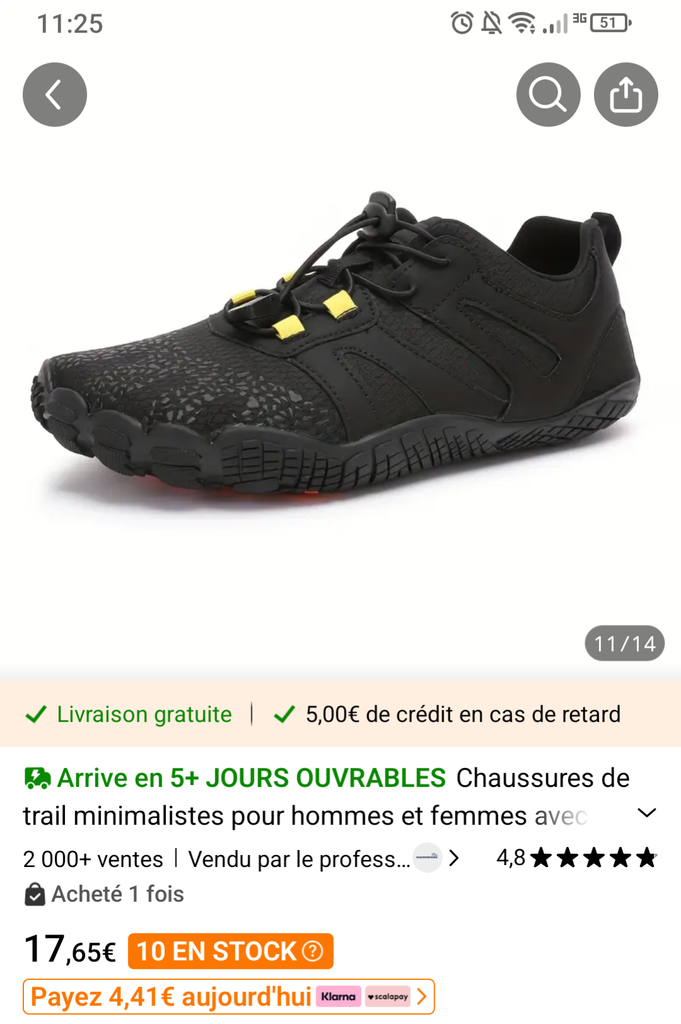
Task: Open the stock info question mark
Action: 313,951
